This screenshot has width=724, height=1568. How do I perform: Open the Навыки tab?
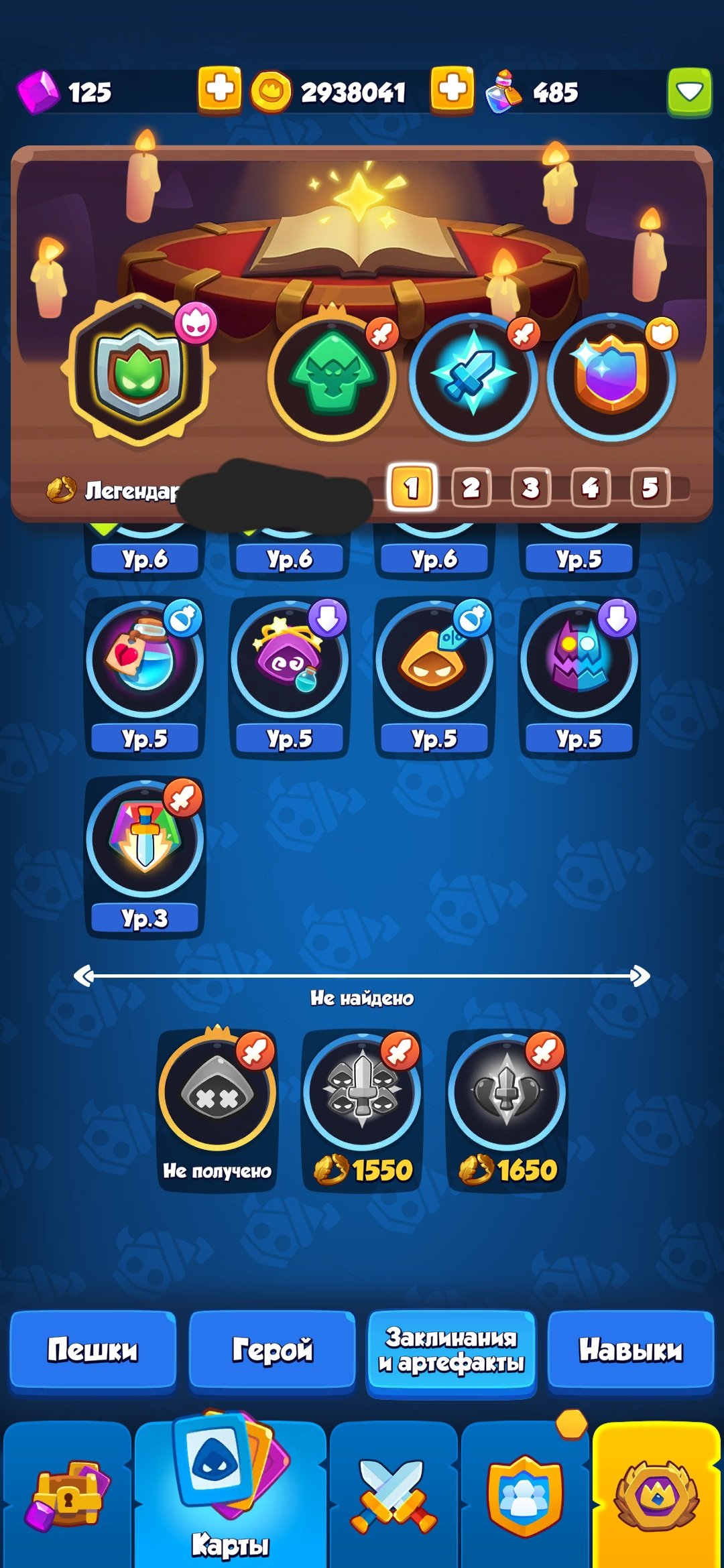coord(631,1350)
